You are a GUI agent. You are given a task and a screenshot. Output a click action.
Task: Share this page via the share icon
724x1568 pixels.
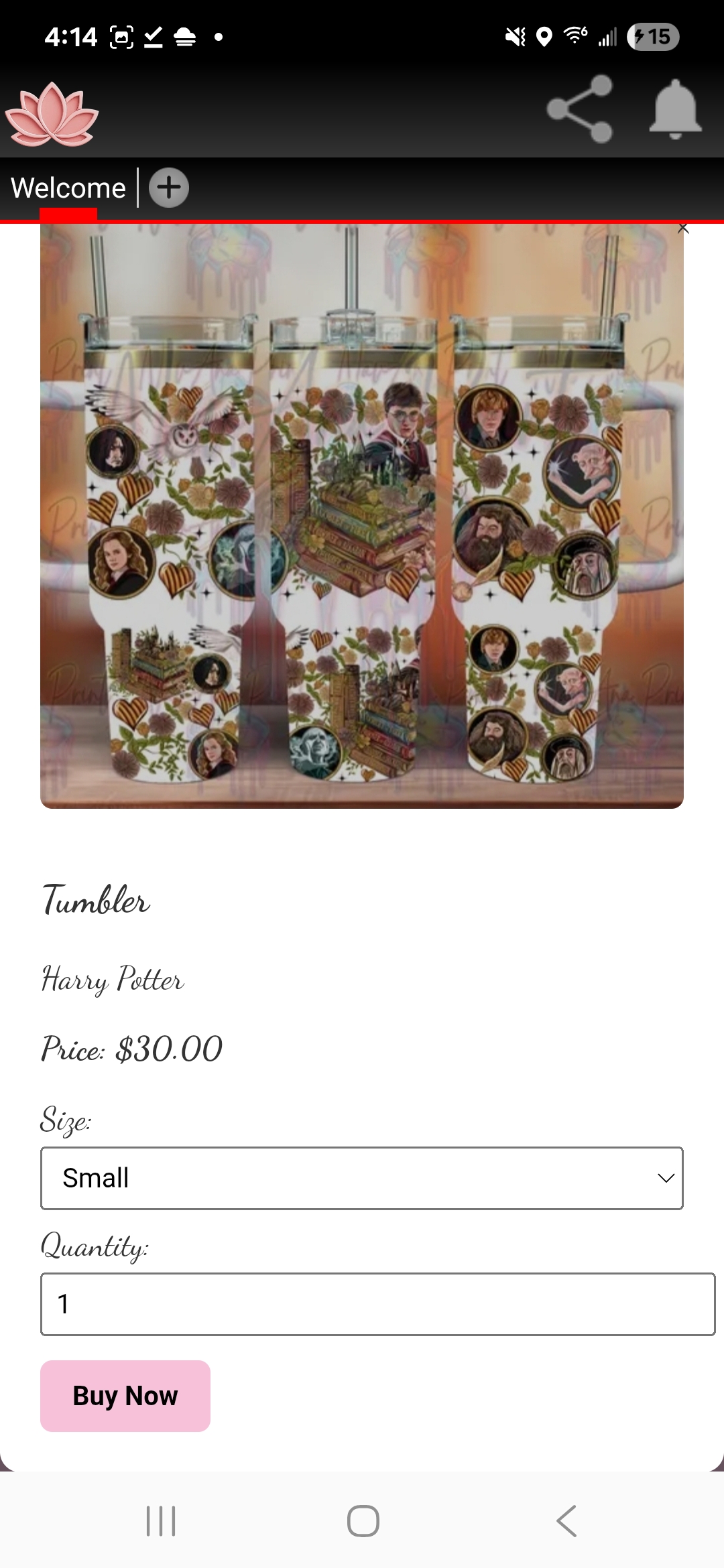580,109
